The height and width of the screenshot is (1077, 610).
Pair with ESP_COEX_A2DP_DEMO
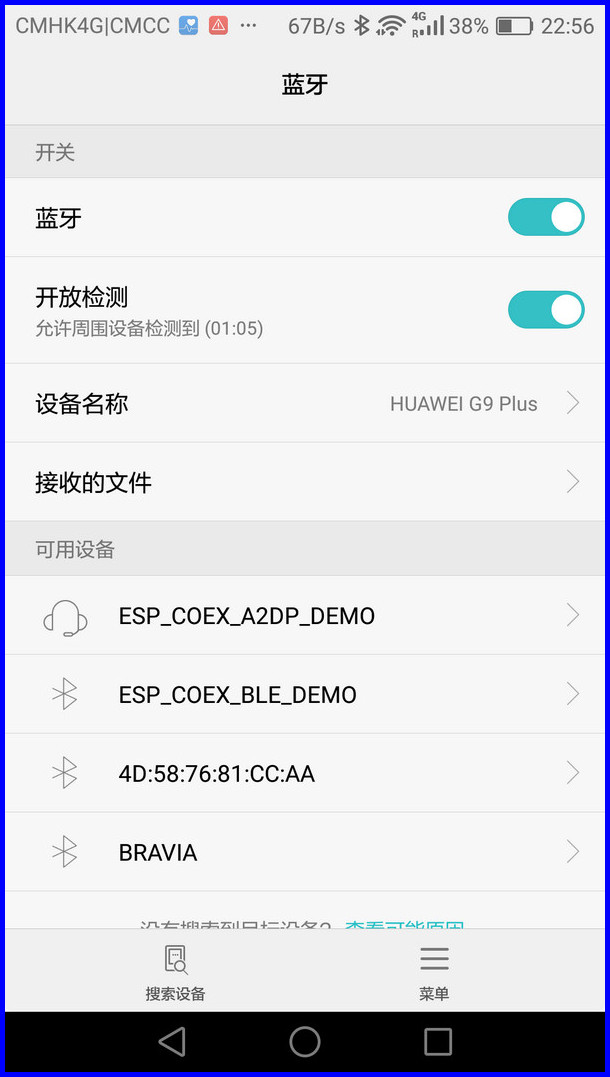(305, 616)
